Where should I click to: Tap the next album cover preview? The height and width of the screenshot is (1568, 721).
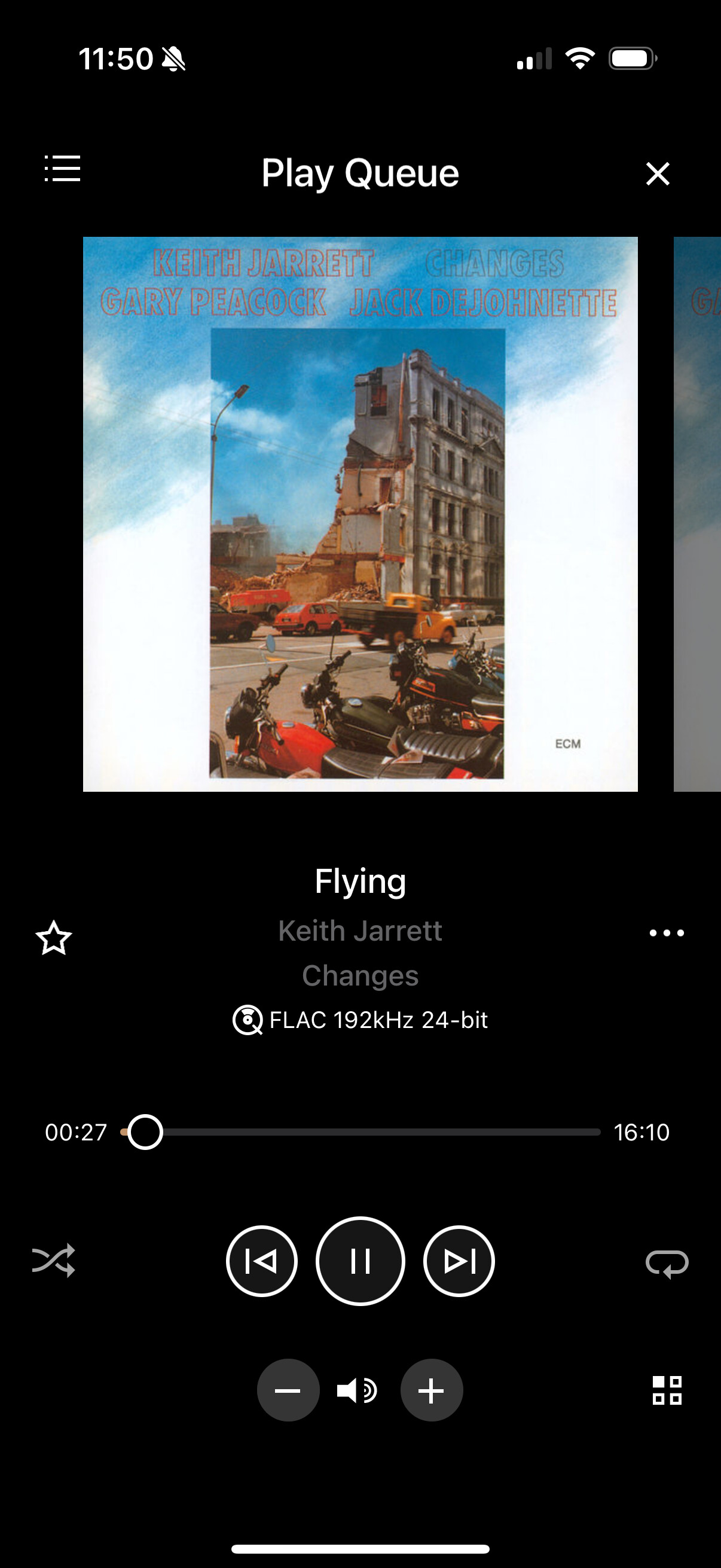point(698,514)
